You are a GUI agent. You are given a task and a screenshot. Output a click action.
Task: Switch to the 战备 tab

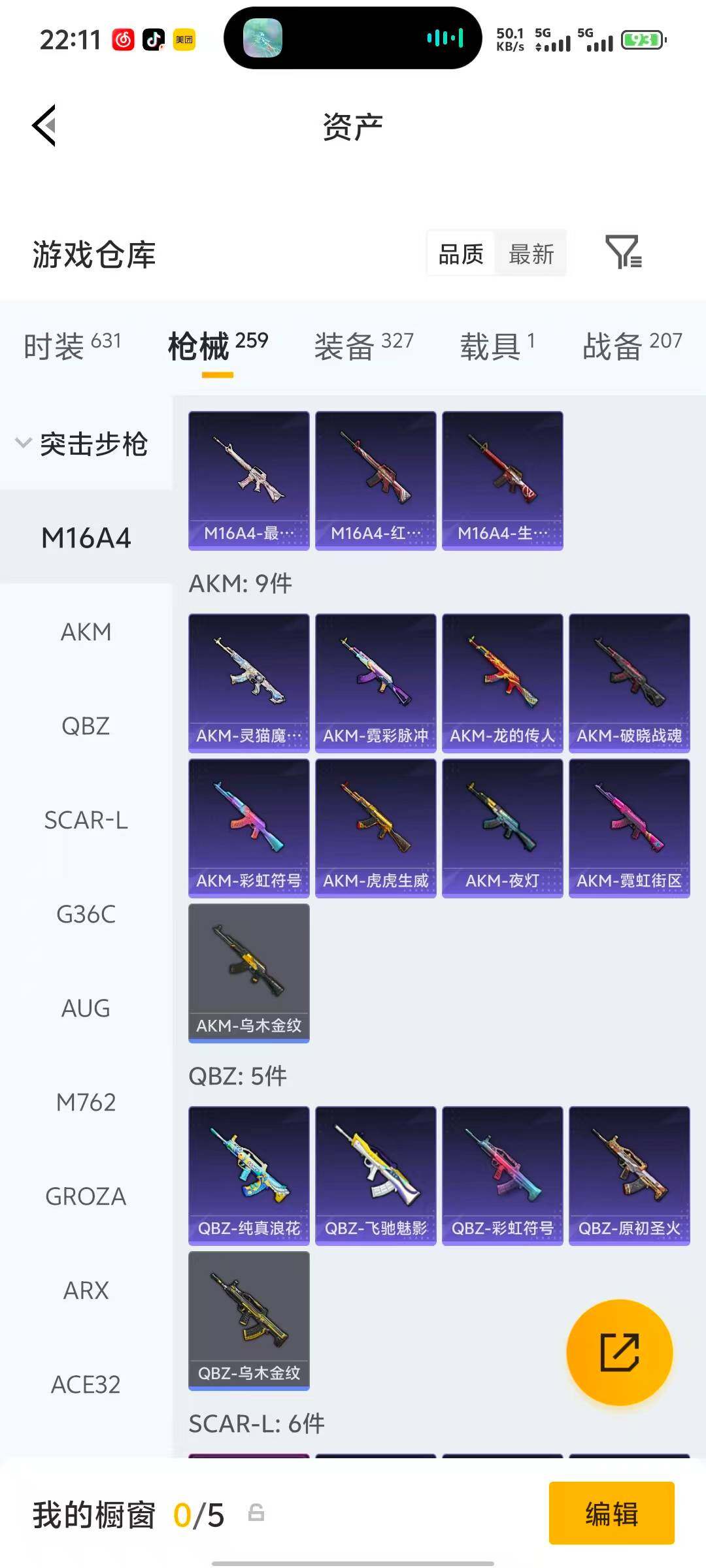pos(631,345)
